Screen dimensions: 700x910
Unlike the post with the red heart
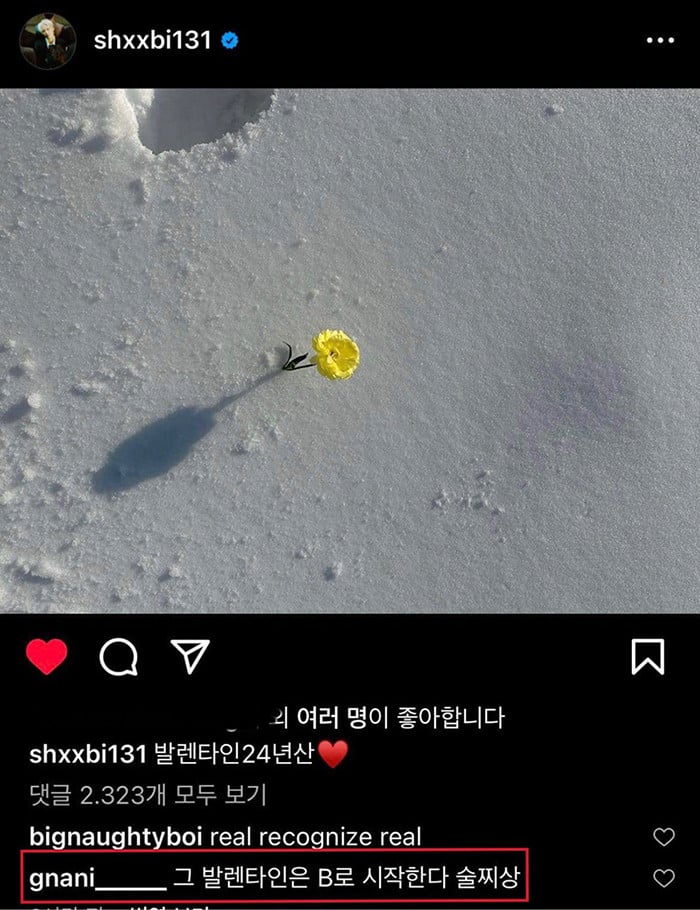[x=46, y=657]
